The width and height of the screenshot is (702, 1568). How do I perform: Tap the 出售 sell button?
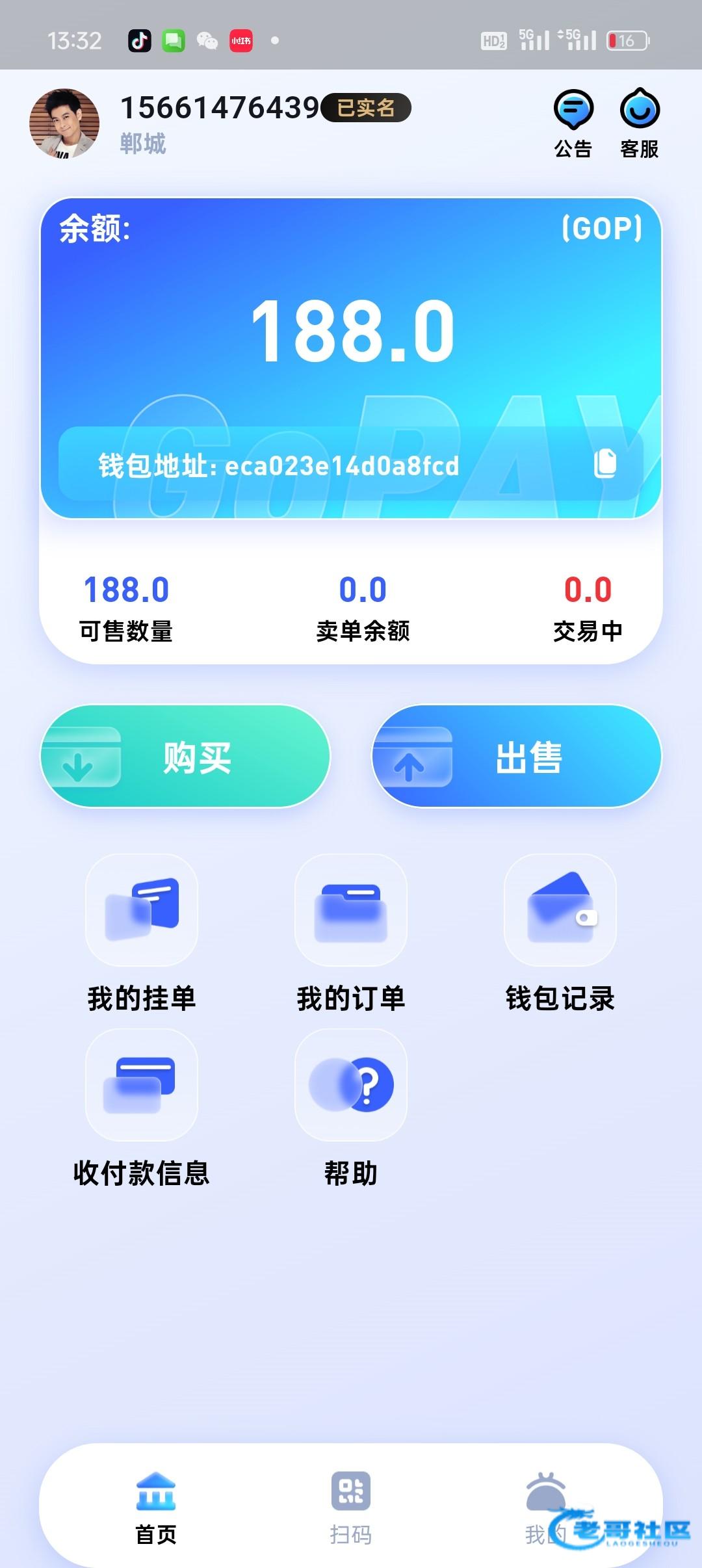[517, 756]
